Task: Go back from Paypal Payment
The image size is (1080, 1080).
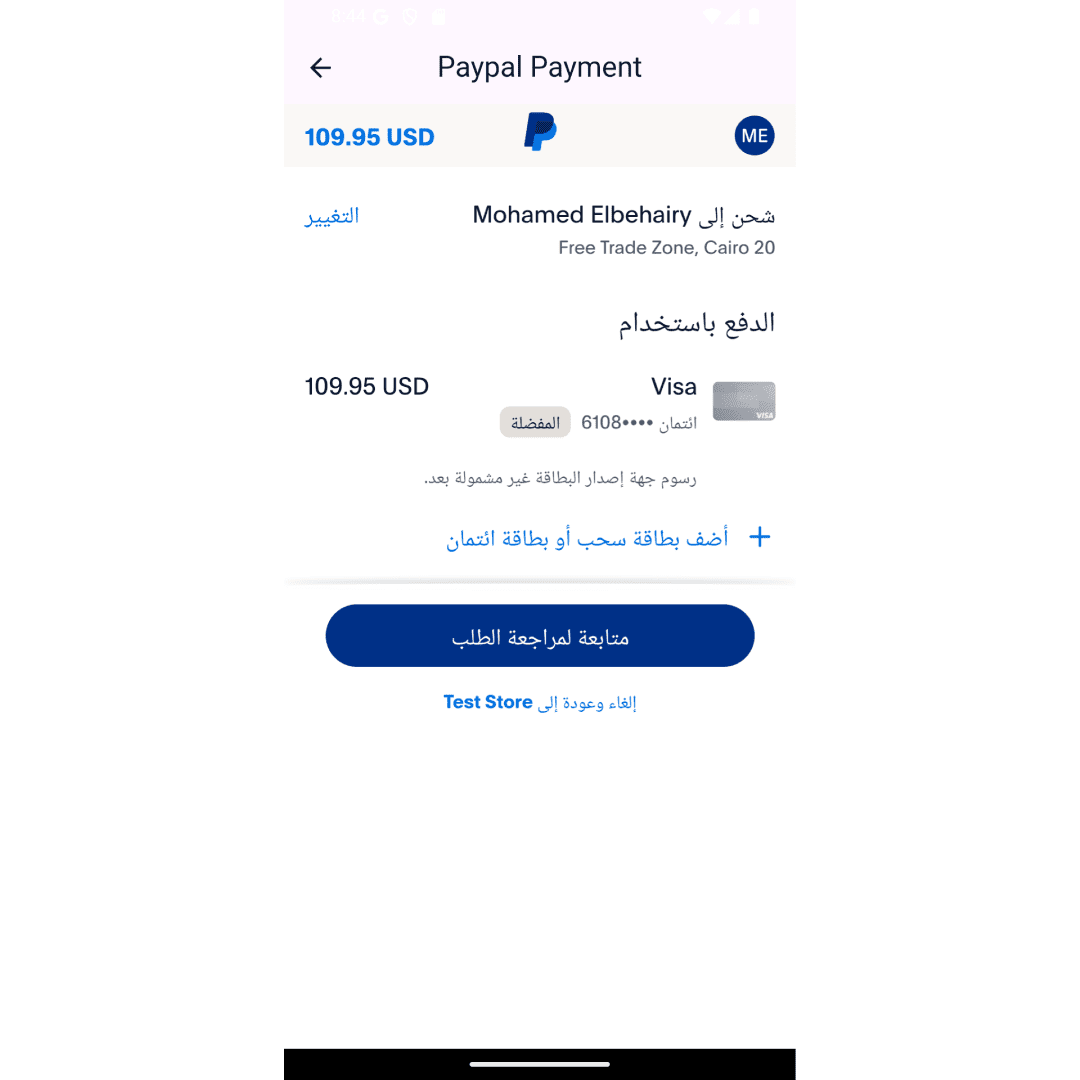Action: pos(320,68)
